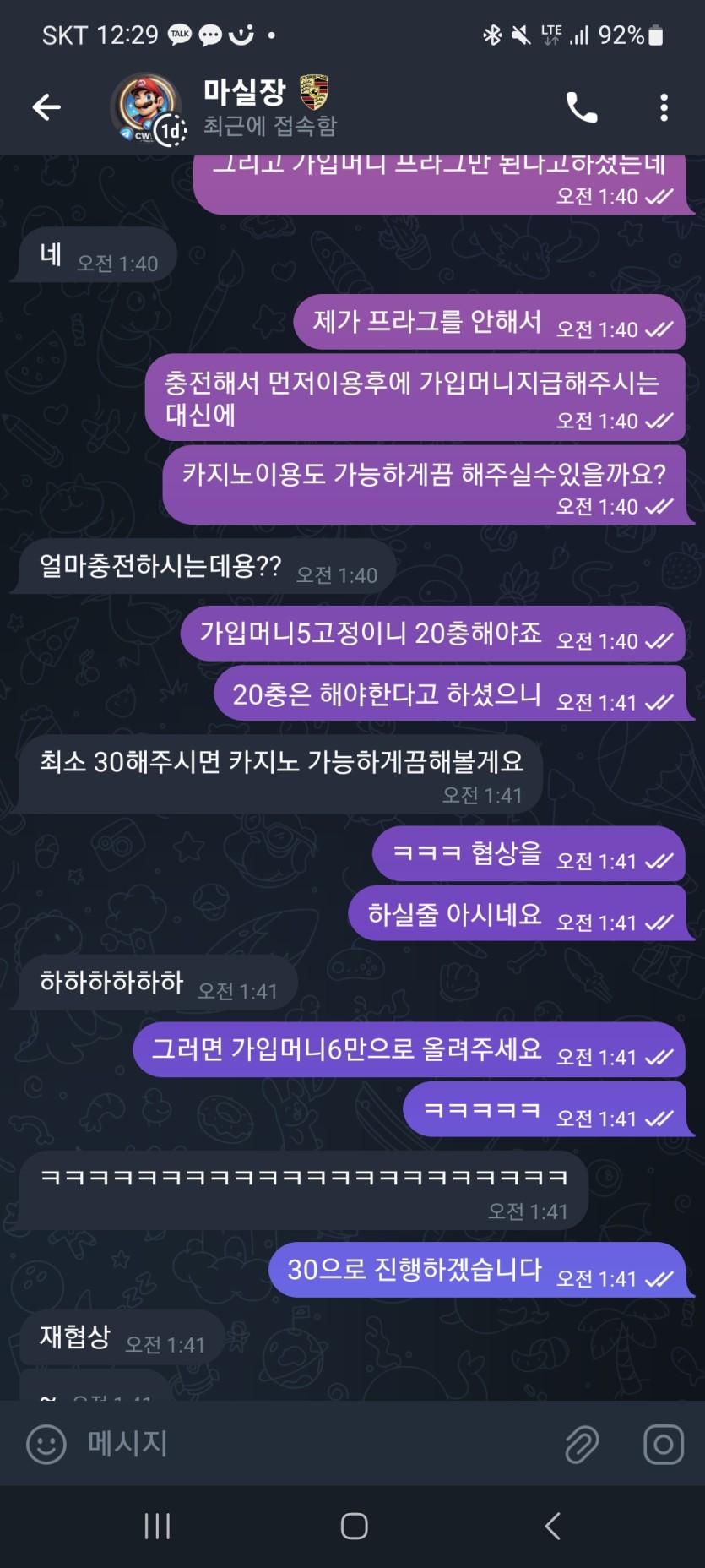Open the camera in the message bar

point(664,1444)
